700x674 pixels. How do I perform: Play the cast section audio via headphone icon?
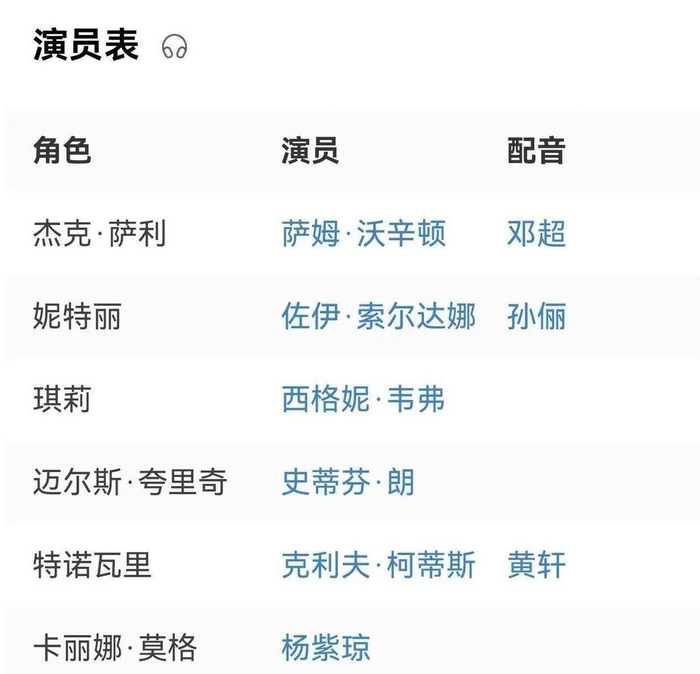click(x=175, y=47)
